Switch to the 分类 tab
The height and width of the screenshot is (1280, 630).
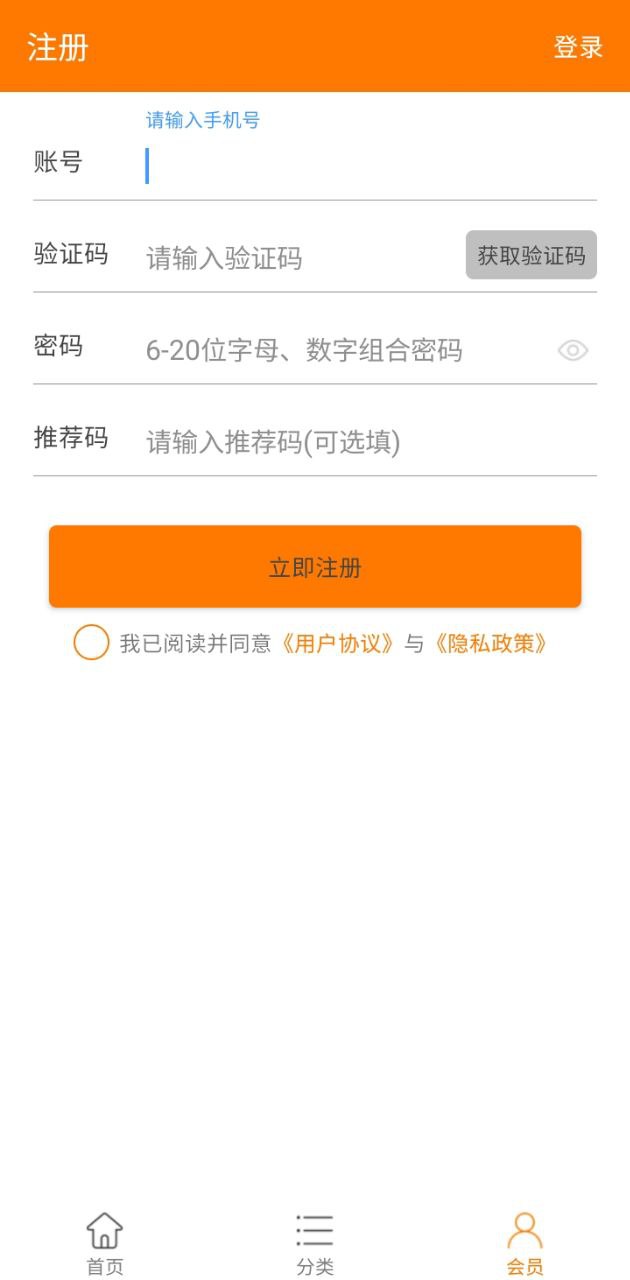coord(315,1243)
